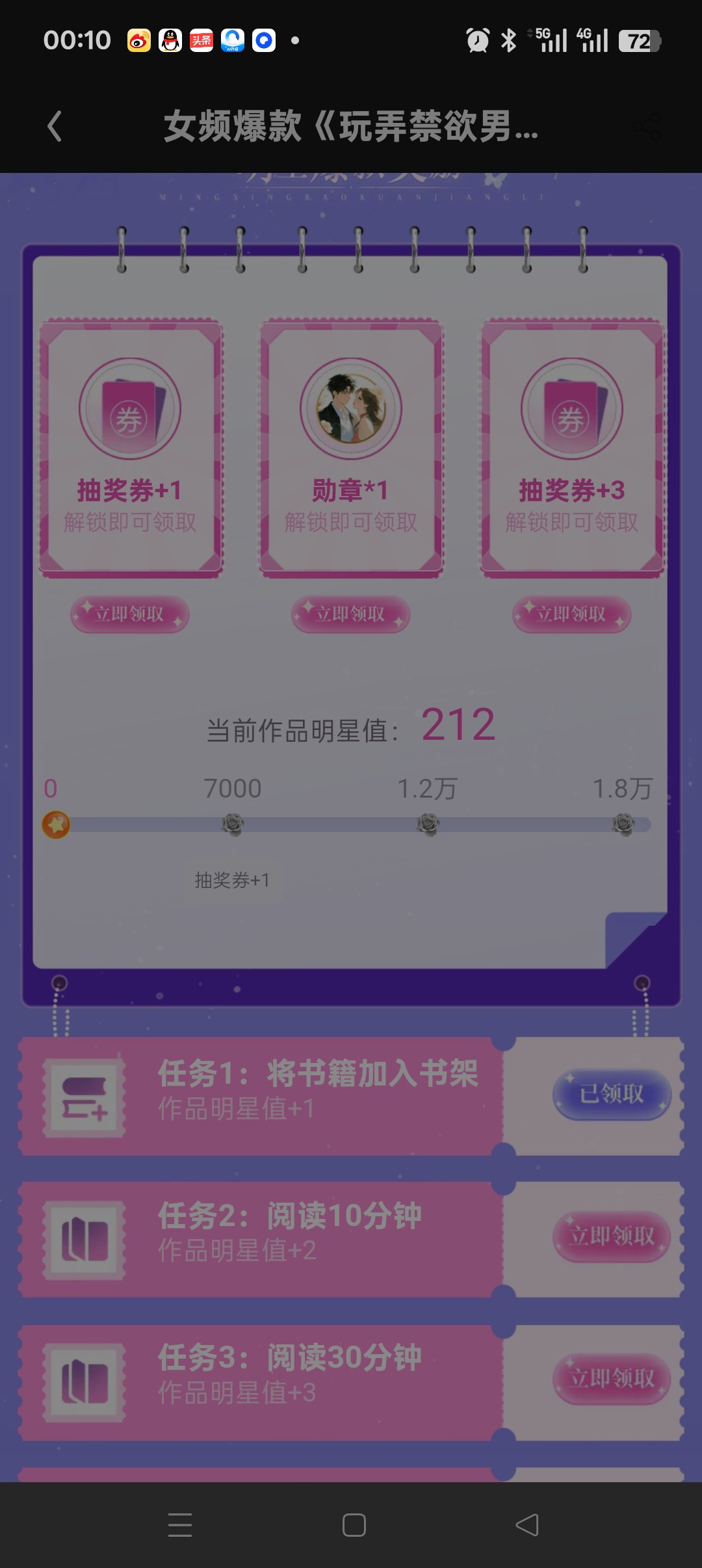Open the 1.2万 milestone marker
702x1568 pixels.
tap(428, 824)
